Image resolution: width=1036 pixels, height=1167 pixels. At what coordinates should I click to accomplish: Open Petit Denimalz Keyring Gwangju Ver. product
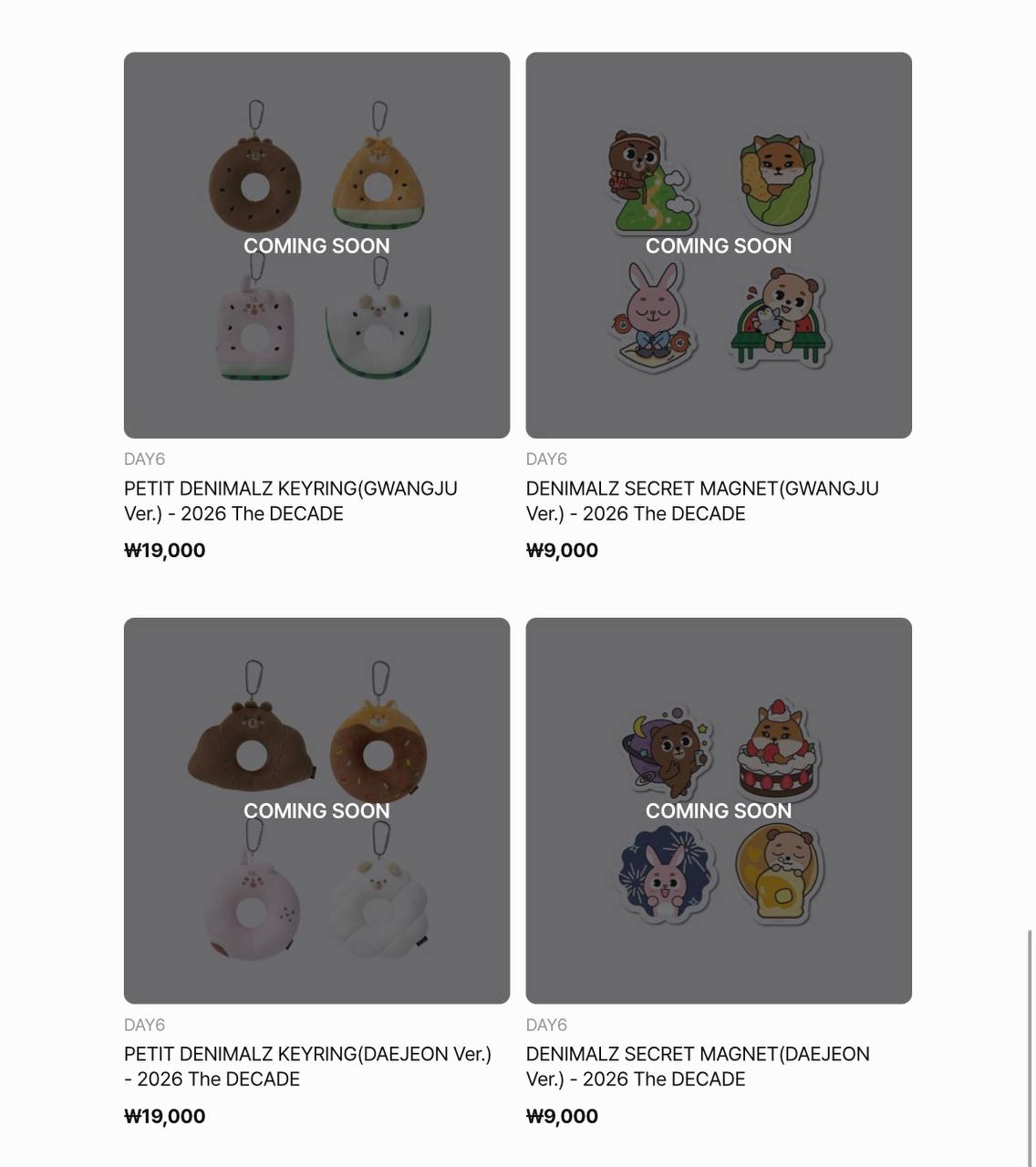click(x=316, y=245)
